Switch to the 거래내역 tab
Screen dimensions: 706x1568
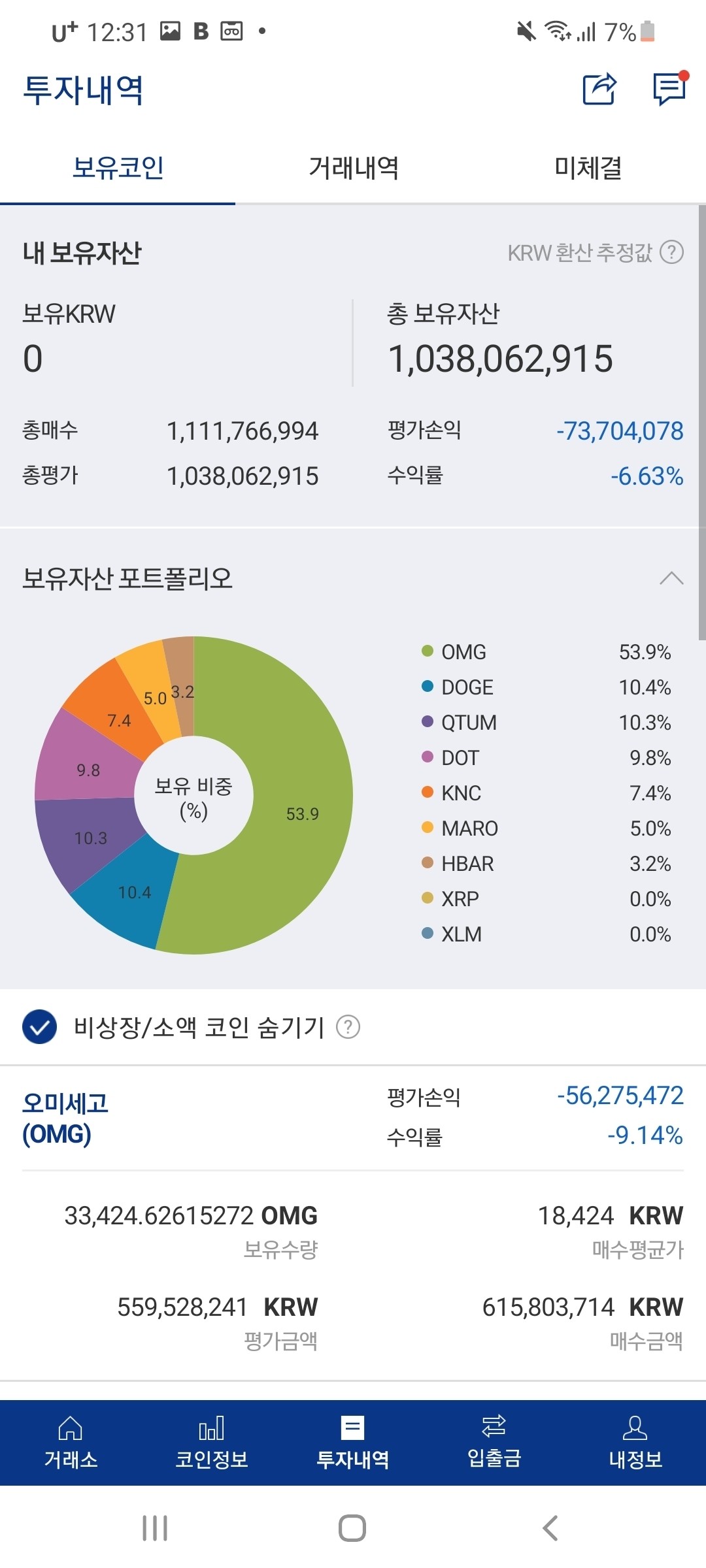[x=353, y=168]
